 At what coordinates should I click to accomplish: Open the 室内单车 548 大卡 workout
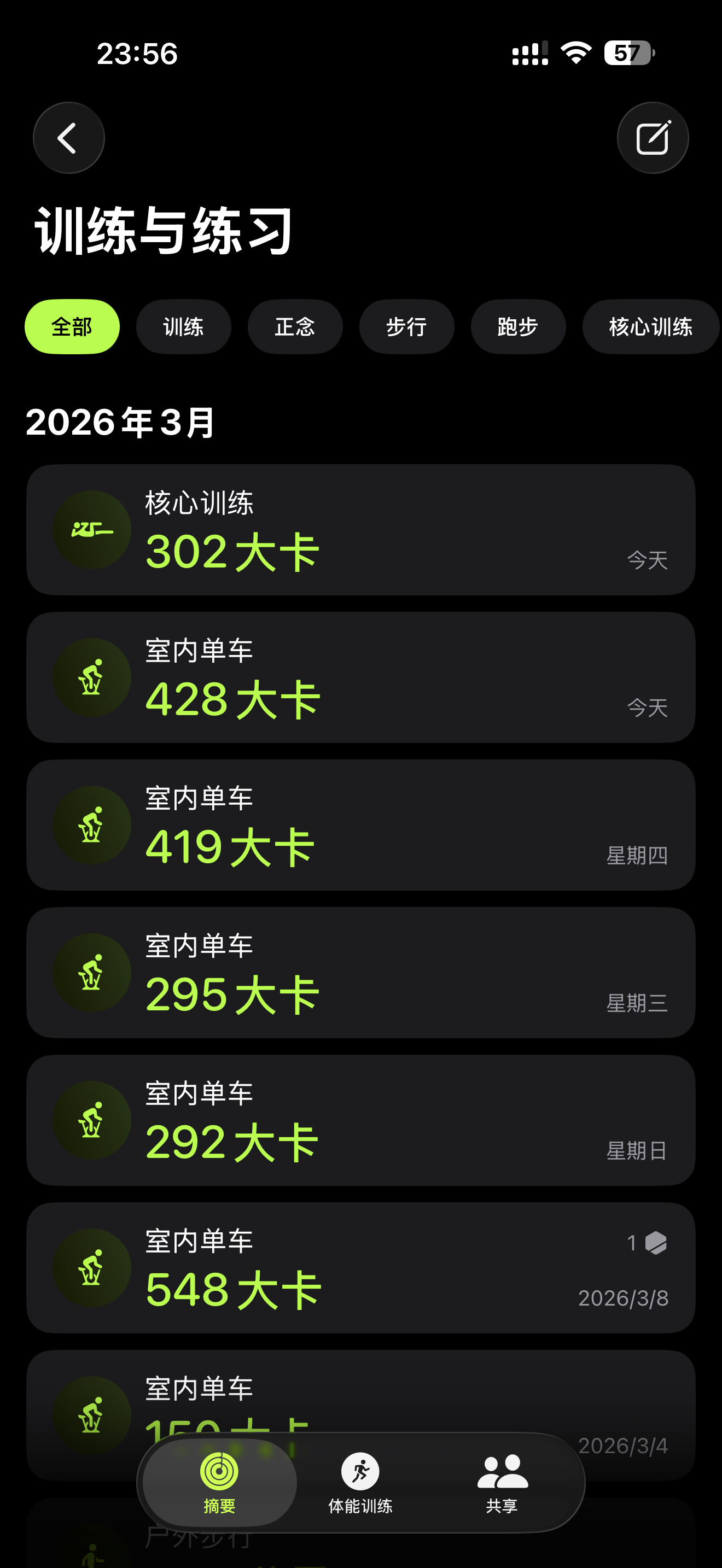(x=360, y=1268)
